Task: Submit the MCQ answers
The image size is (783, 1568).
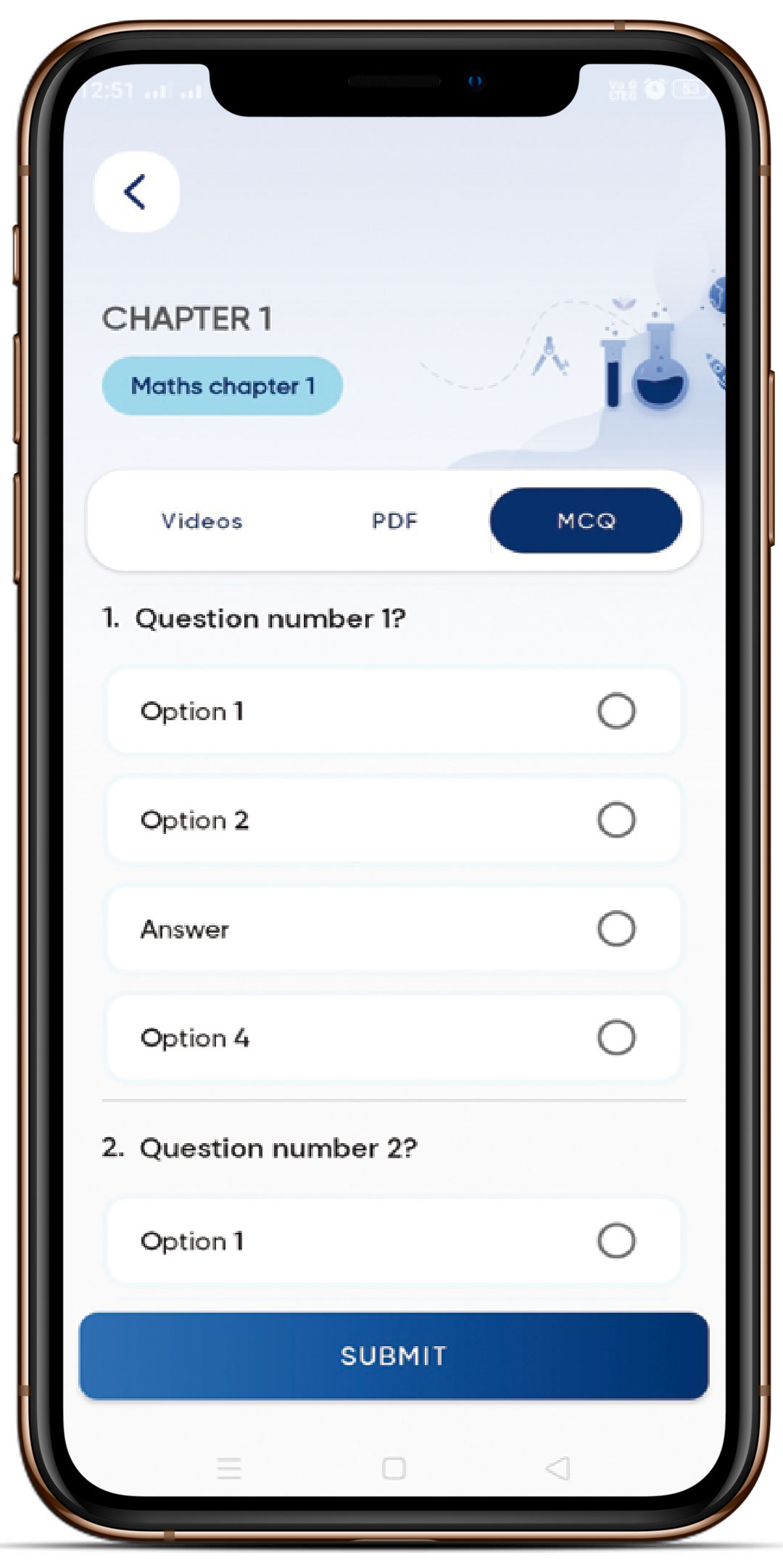Action: click(394, 1356)
